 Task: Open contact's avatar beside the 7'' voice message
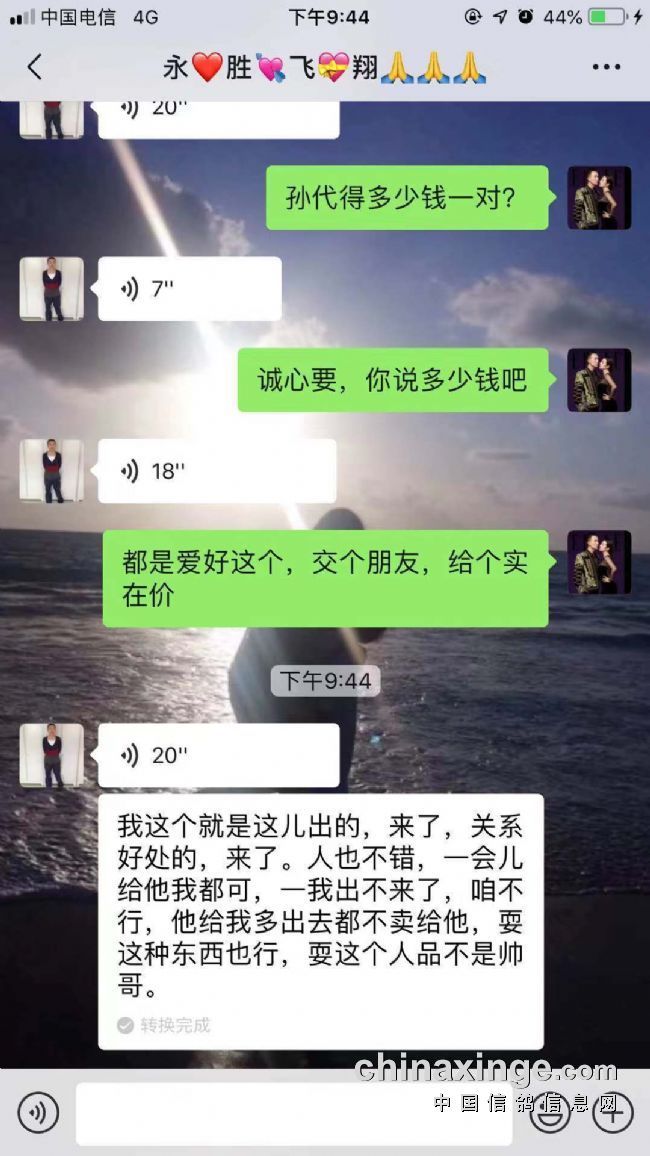point(52,289)
